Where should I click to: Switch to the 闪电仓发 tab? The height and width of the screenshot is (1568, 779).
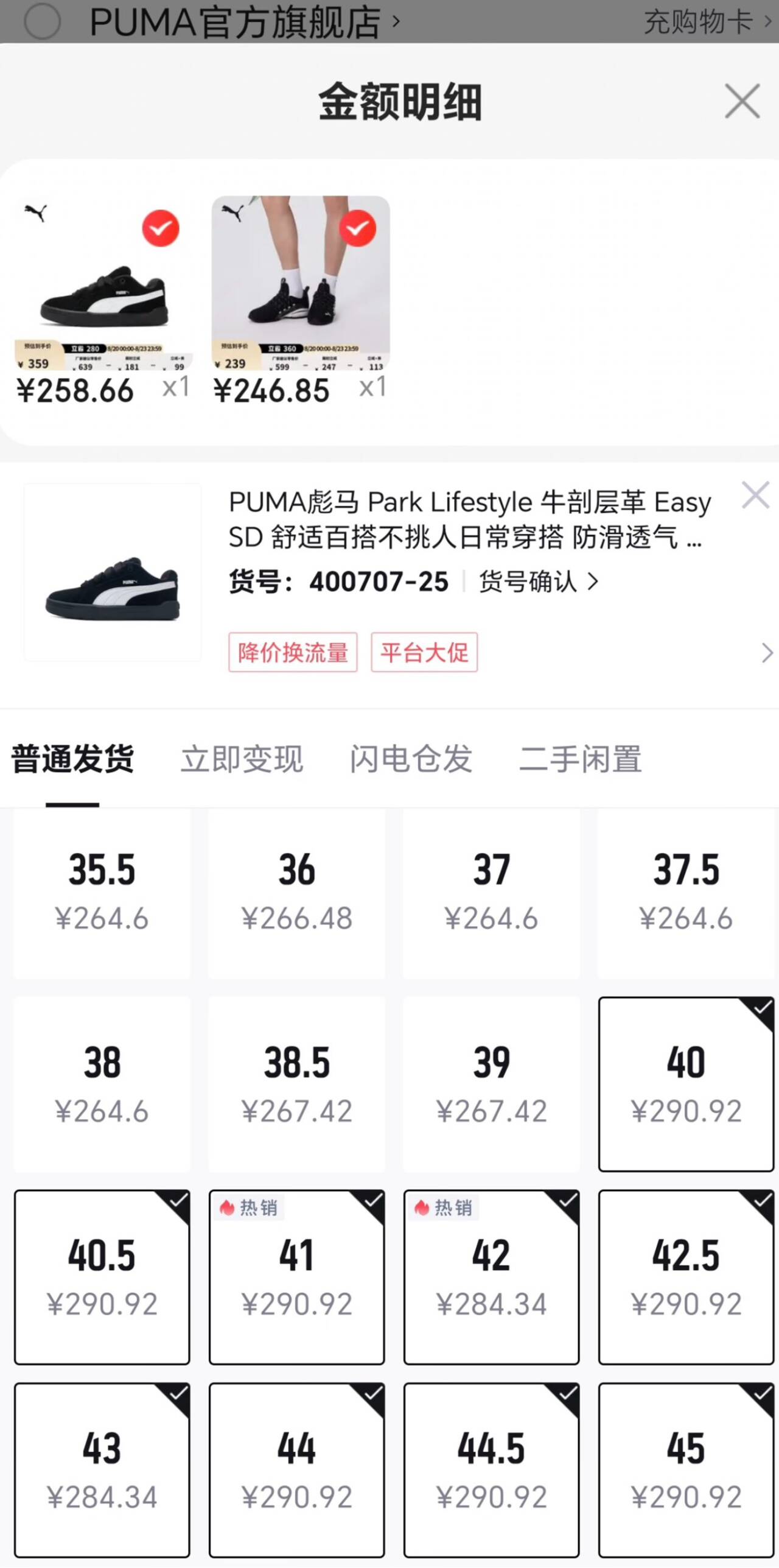tap(411, 759)
